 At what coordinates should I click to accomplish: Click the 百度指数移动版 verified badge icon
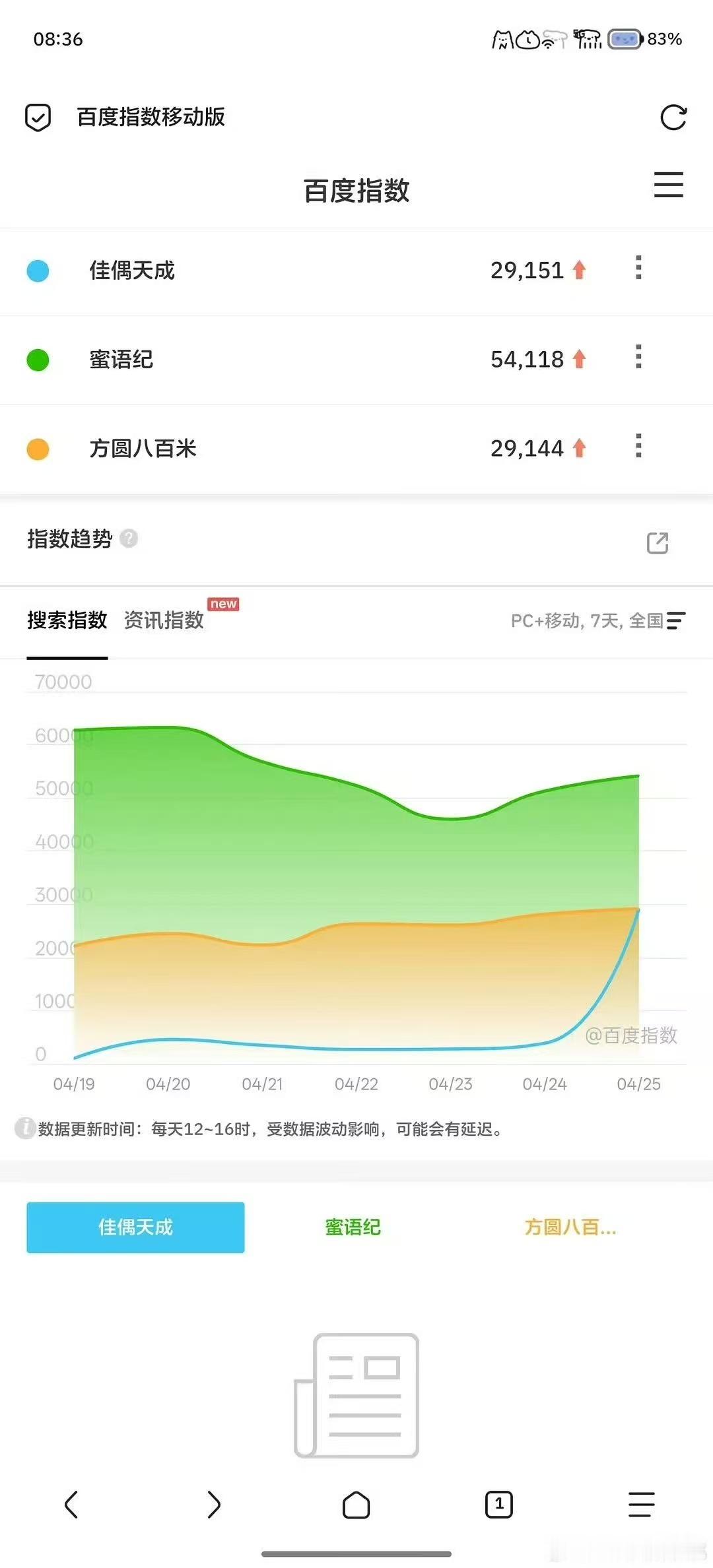[38, 119]
